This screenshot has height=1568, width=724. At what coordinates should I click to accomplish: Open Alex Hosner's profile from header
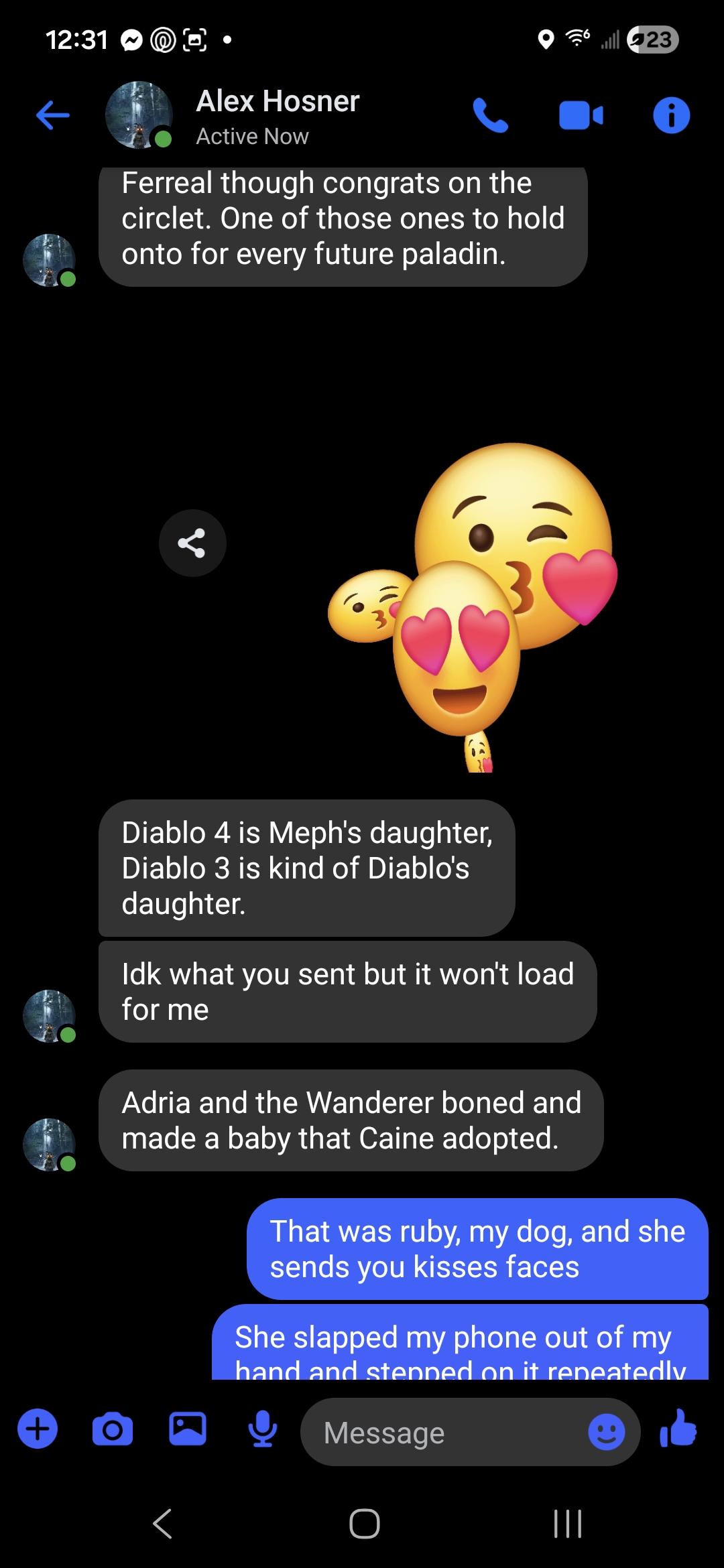pyautogui.click(x=277, y=115)
